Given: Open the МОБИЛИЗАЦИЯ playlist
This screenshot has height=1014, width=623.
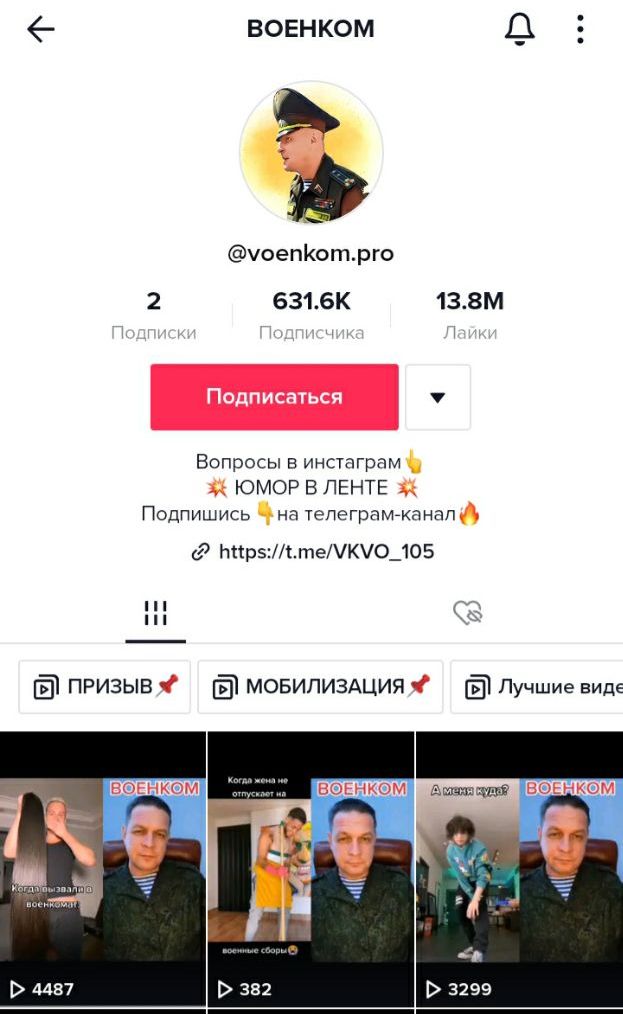Looking at the screenshot, I should pyautogui.click(x=320, y=687).
